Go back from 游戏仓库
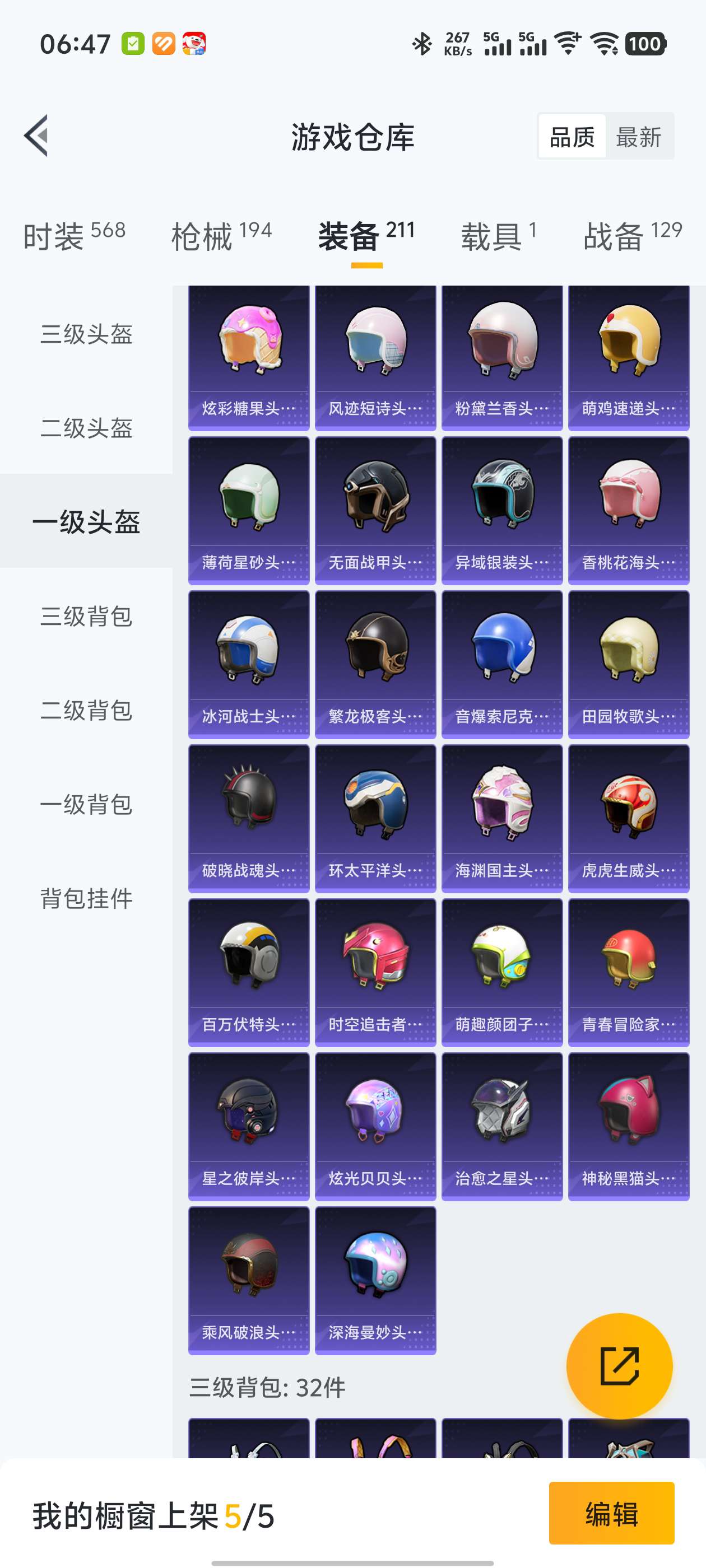Viewport: 706px width, 1568px height. pyautogui.click(x=36, y=136)
